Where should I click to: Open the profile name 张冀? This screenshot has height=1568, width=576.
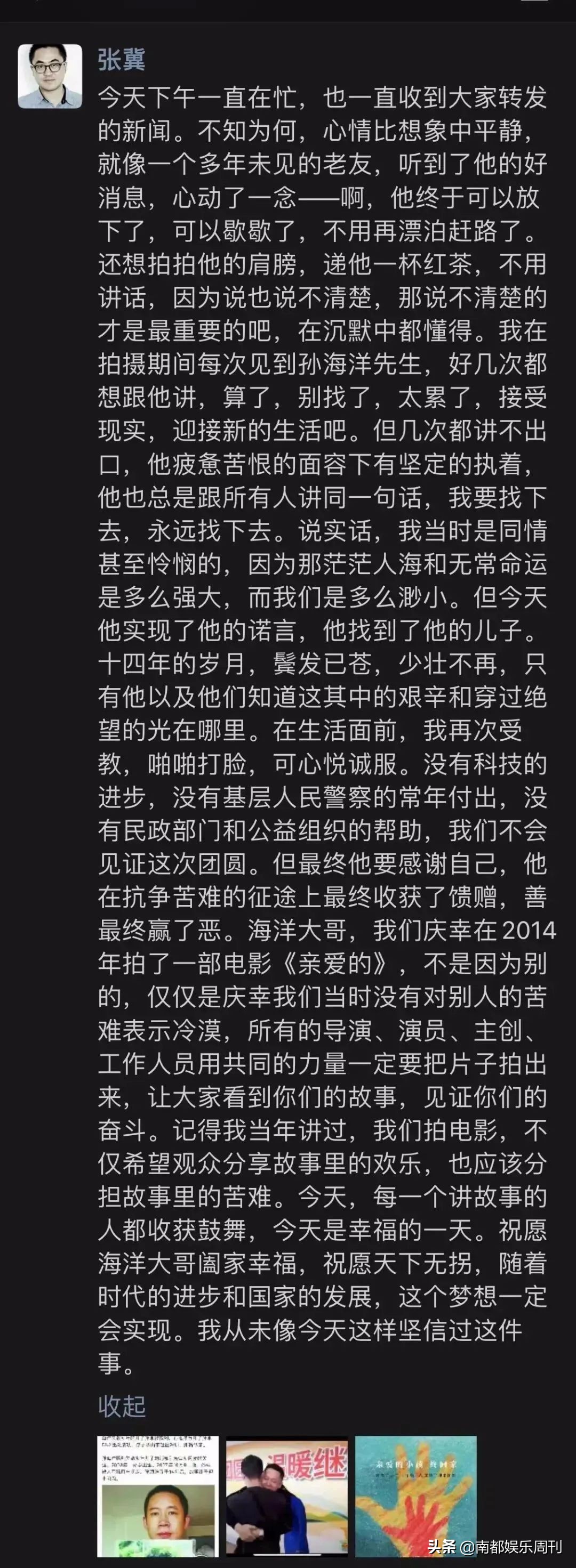tap(122, 60)
